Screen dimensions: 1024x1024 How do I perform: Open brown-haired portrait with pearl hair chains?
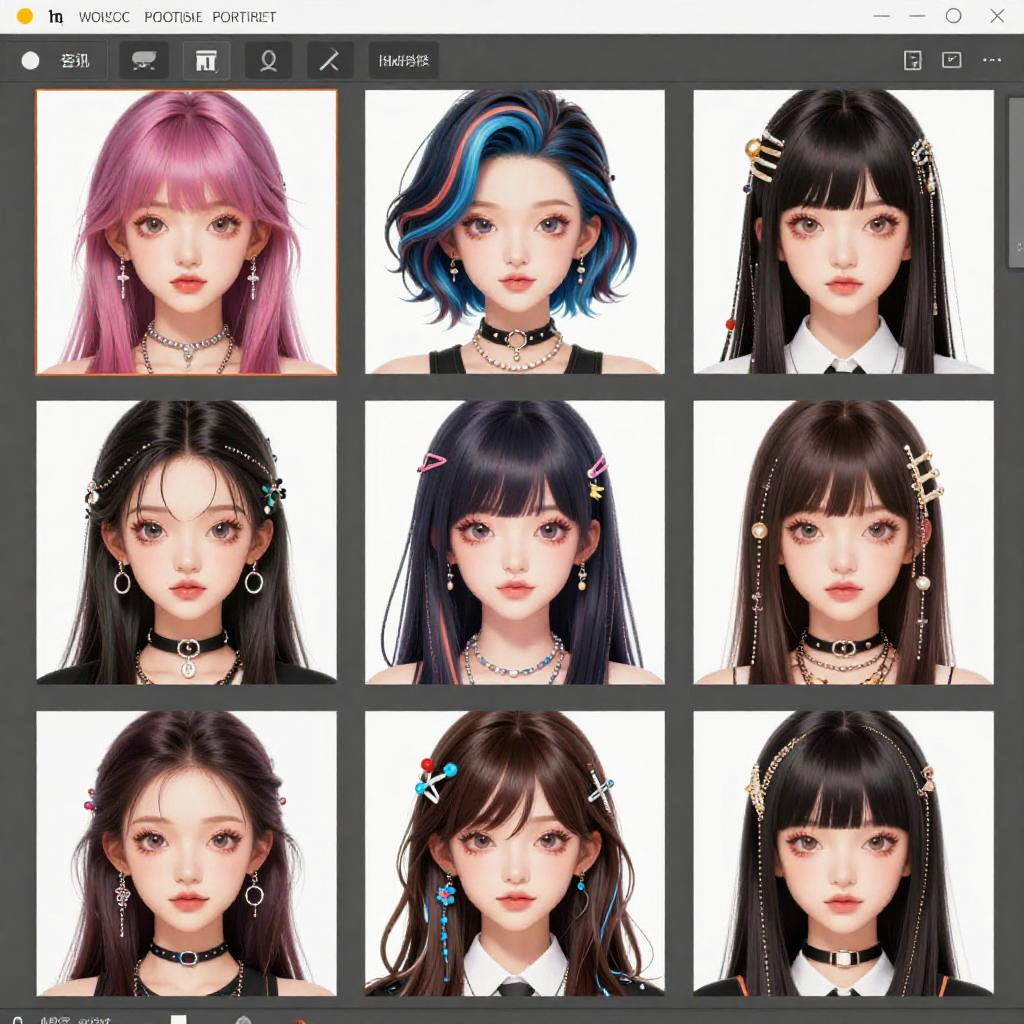[x=843, y=542]
